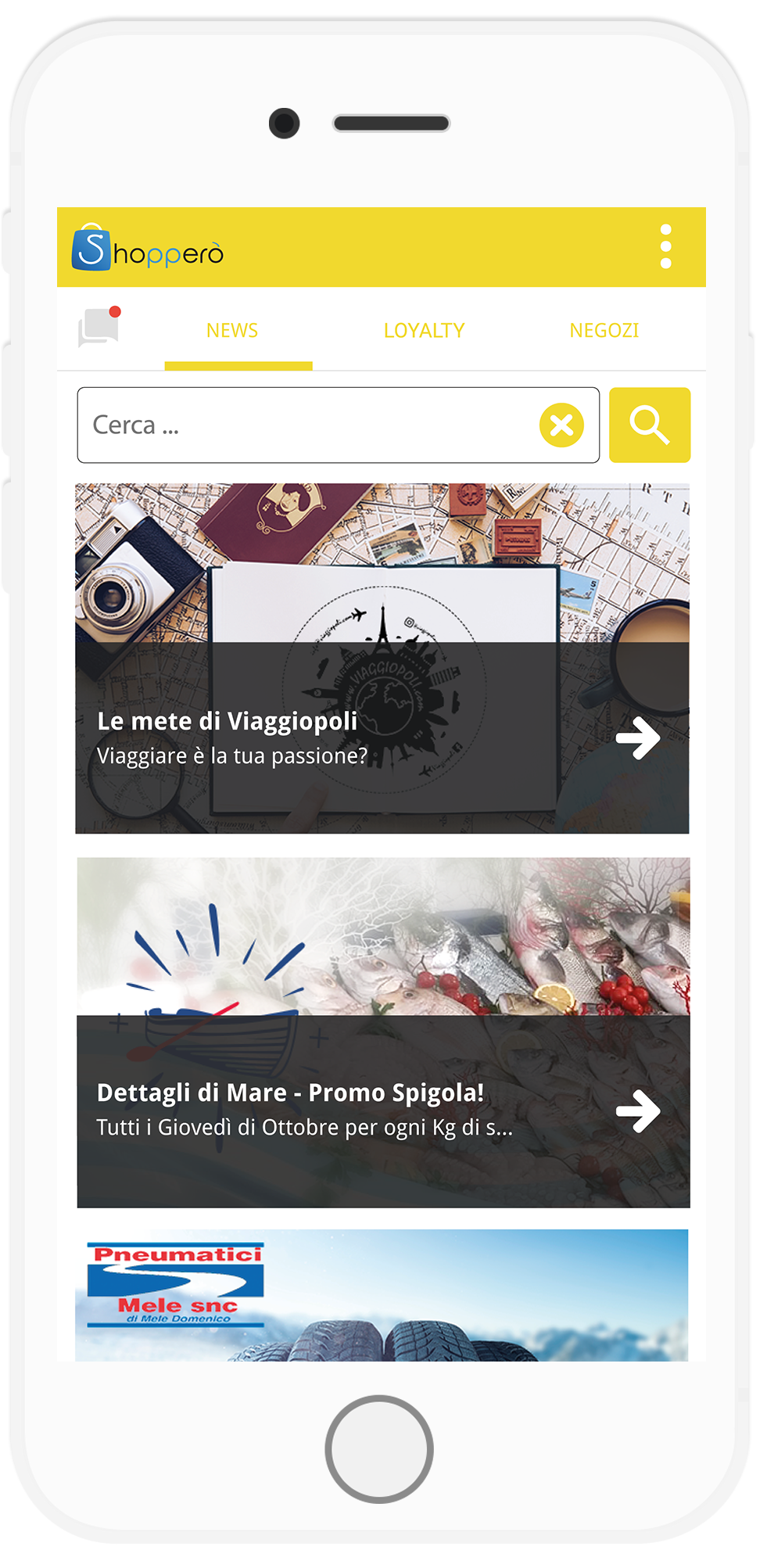Switch to the LOYALTY tab

pyautogui.click(x=424, y=331)
